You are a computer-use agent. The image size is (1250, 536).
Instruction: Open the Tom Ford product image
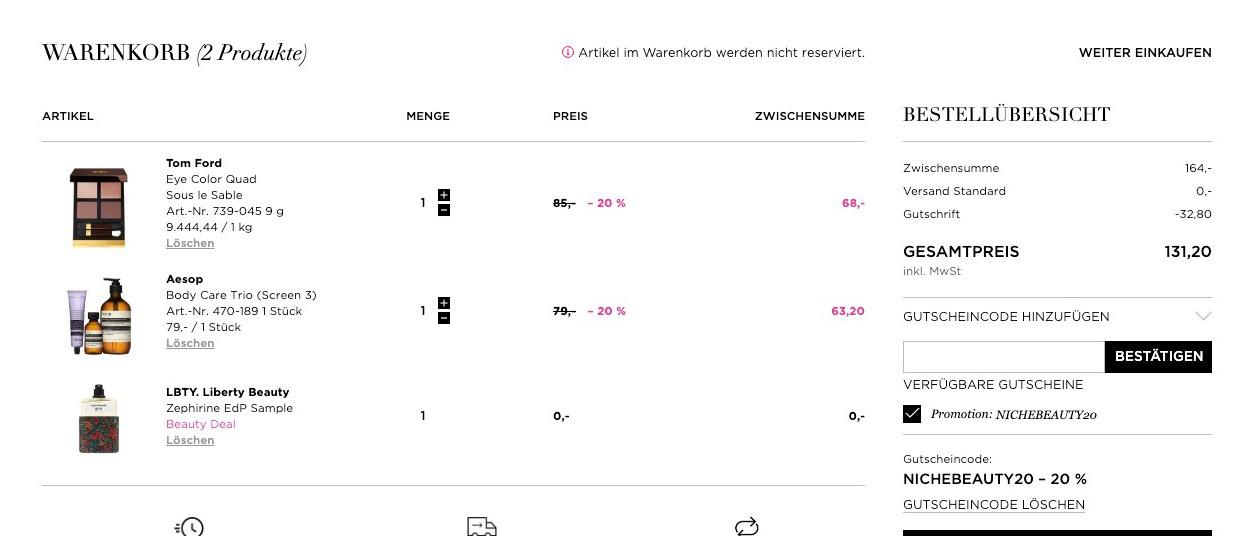(99, 207)
